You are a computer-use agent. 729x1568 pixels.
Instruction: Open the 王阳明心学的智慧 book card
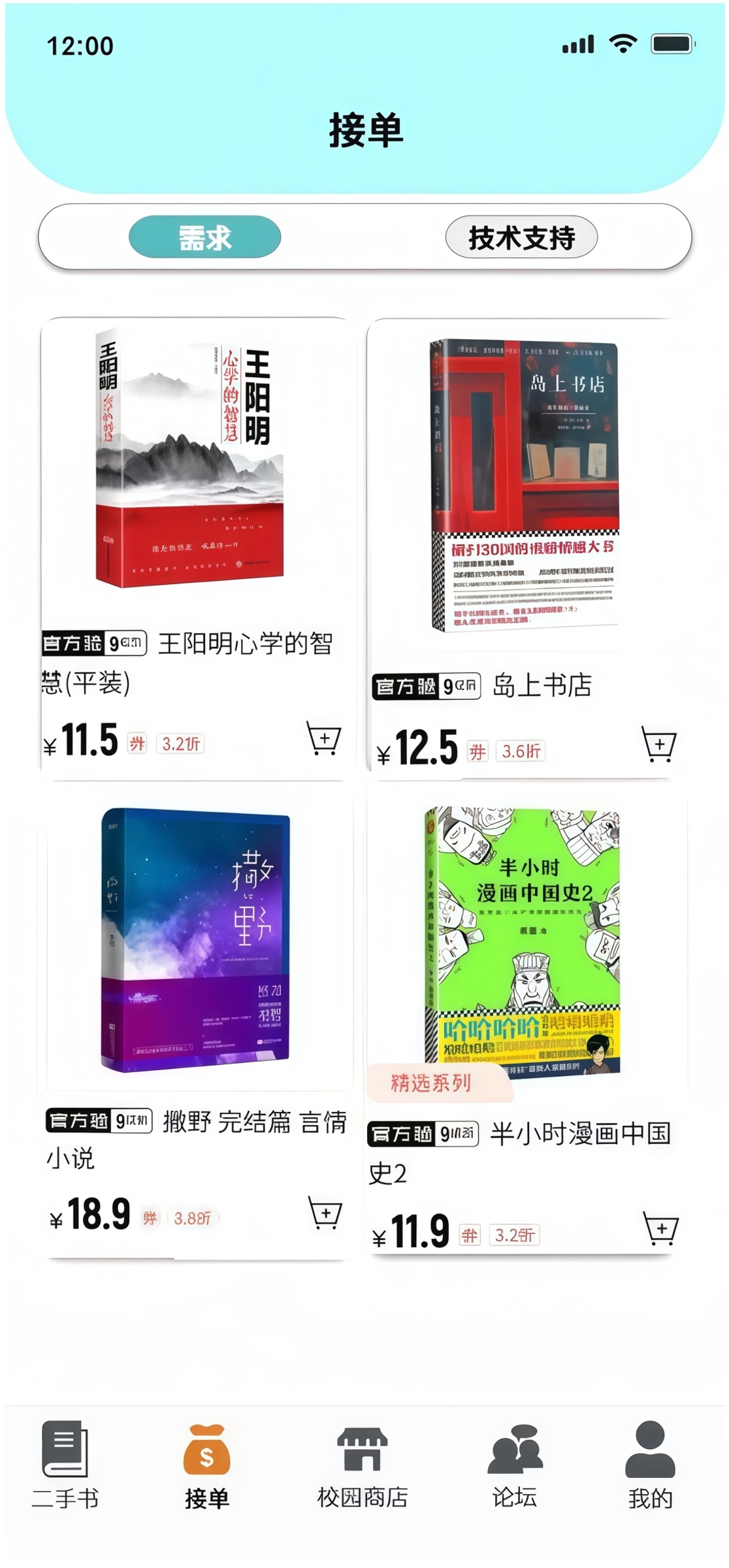pyautogui.click(x=196, y=470)
